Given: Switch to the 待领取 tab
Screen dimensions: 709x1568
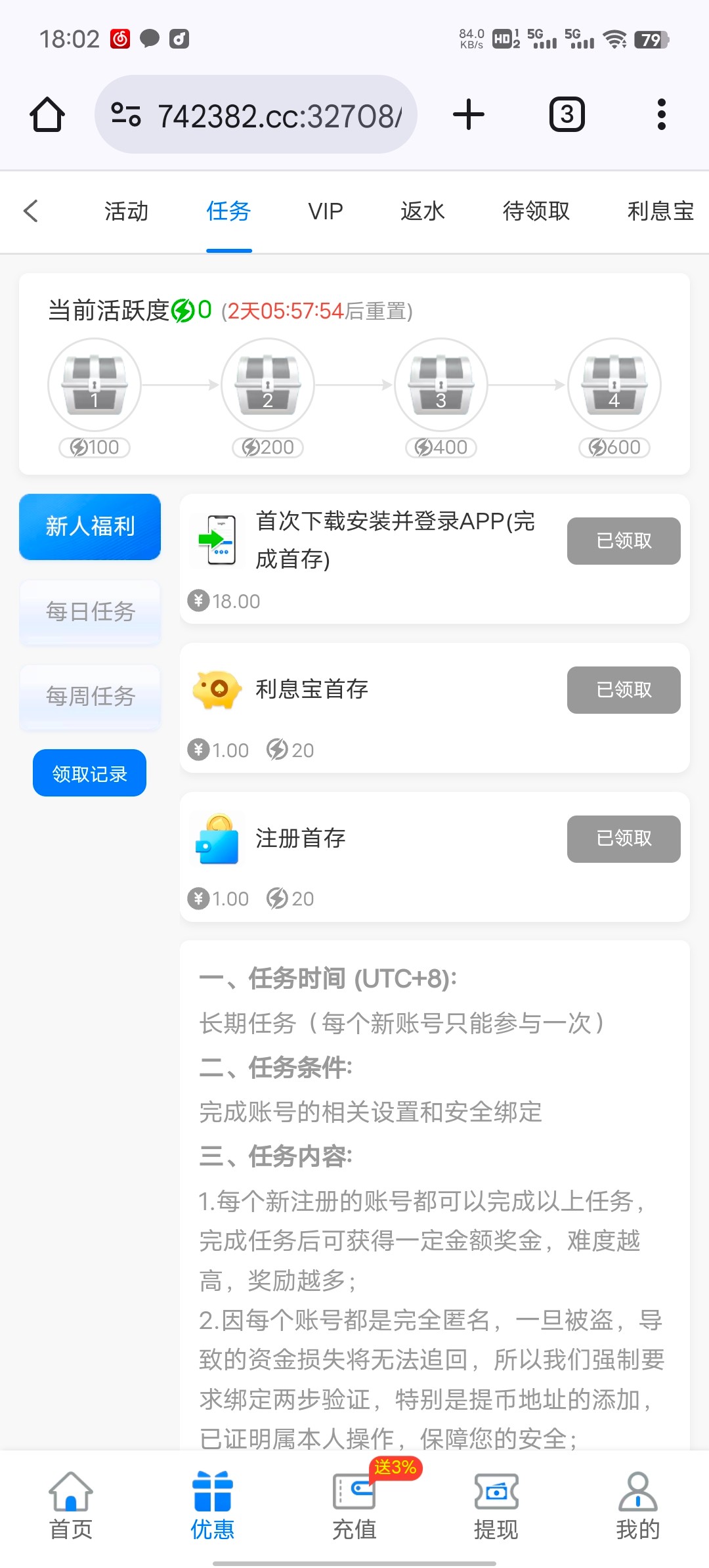Looking at the screenshot, I should (536, 211).
